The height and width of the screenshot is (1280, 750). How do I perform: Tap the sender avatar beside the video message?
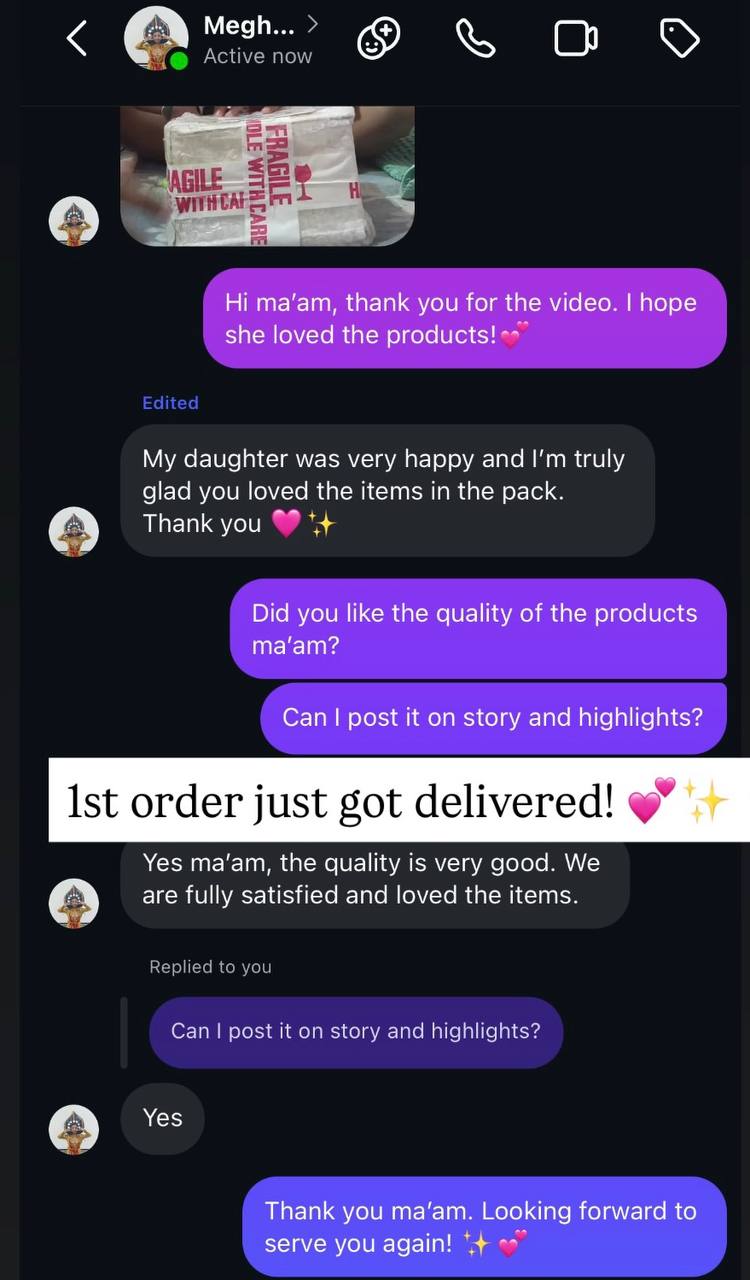point(73,221)
